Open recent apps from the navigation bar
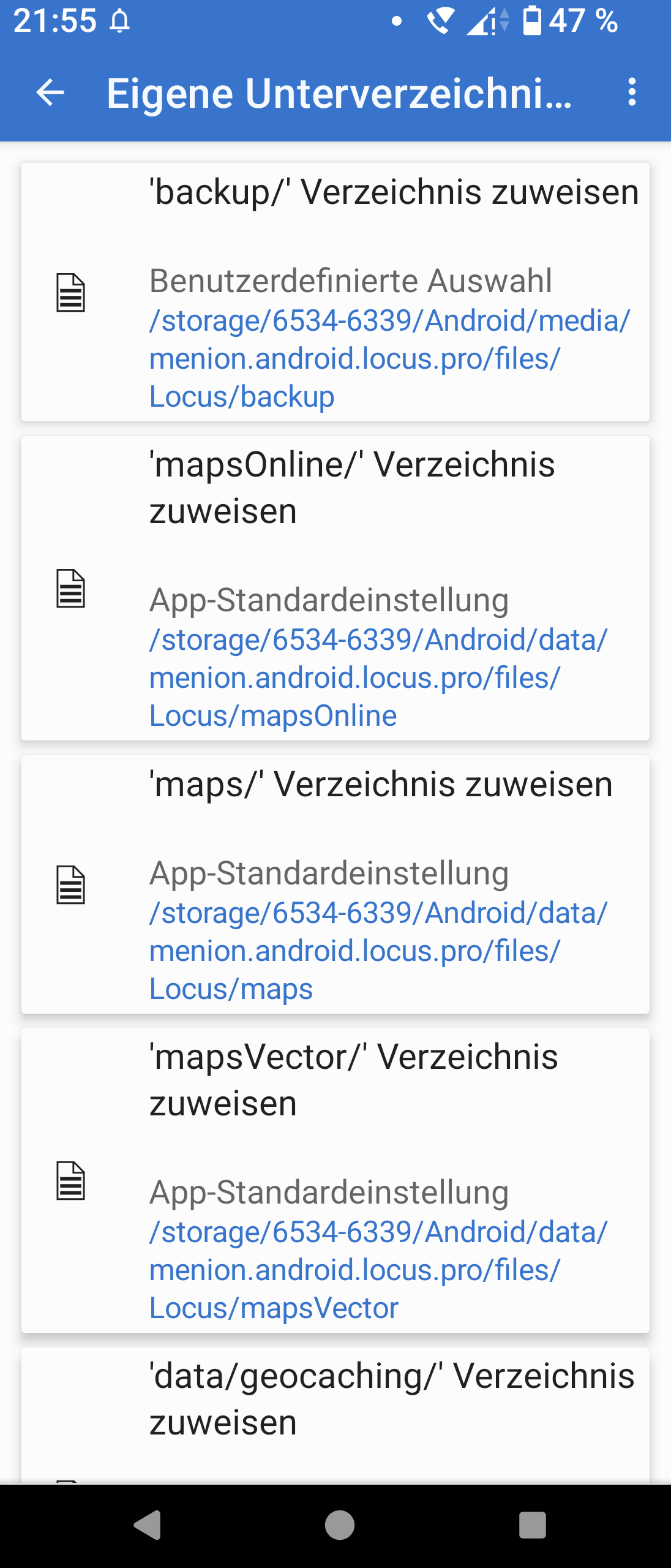This screenshot has width=671, height=1568. pyautogui.click(x=531, y=1525)
